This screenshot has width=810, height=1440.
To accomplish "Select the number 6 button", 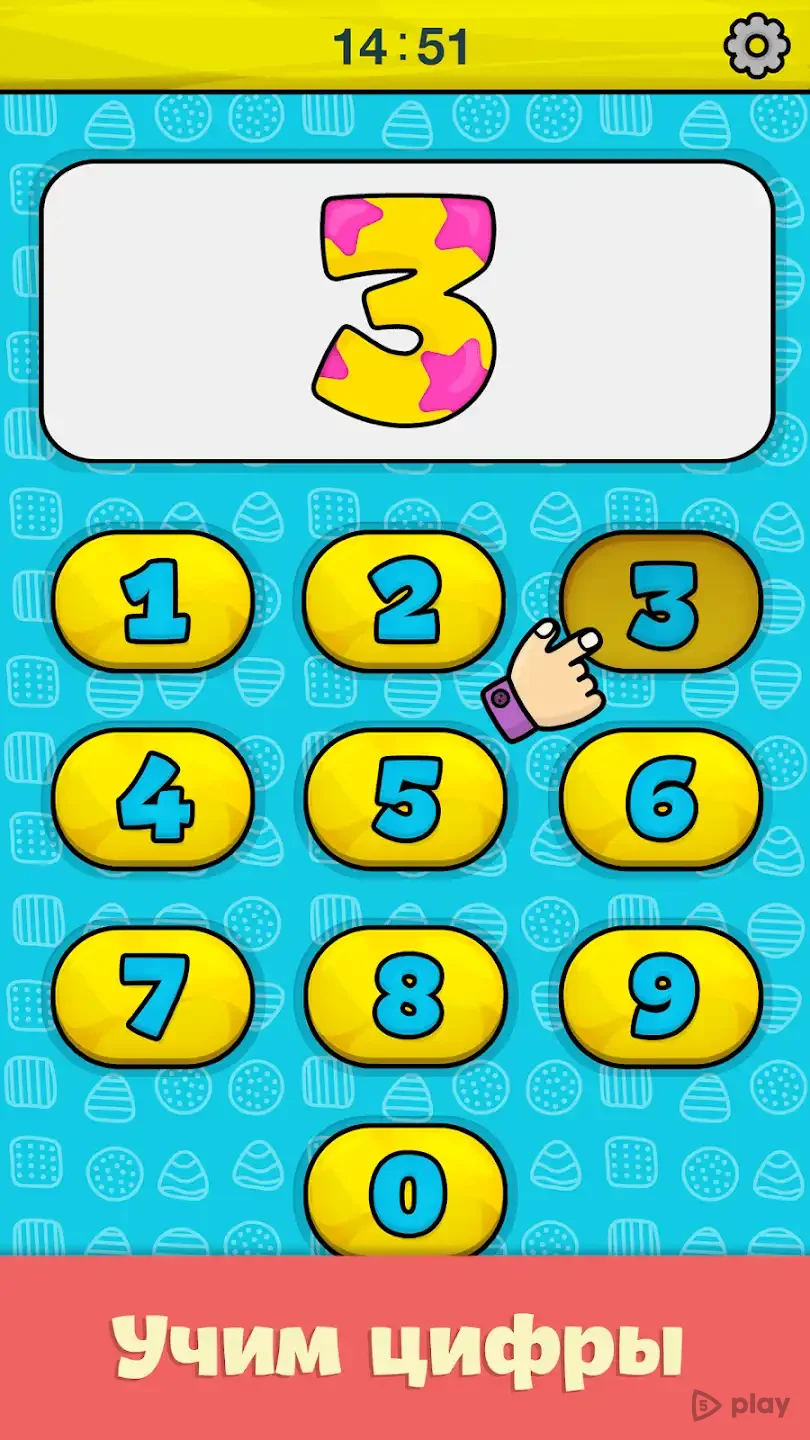I will coord(661,799).
